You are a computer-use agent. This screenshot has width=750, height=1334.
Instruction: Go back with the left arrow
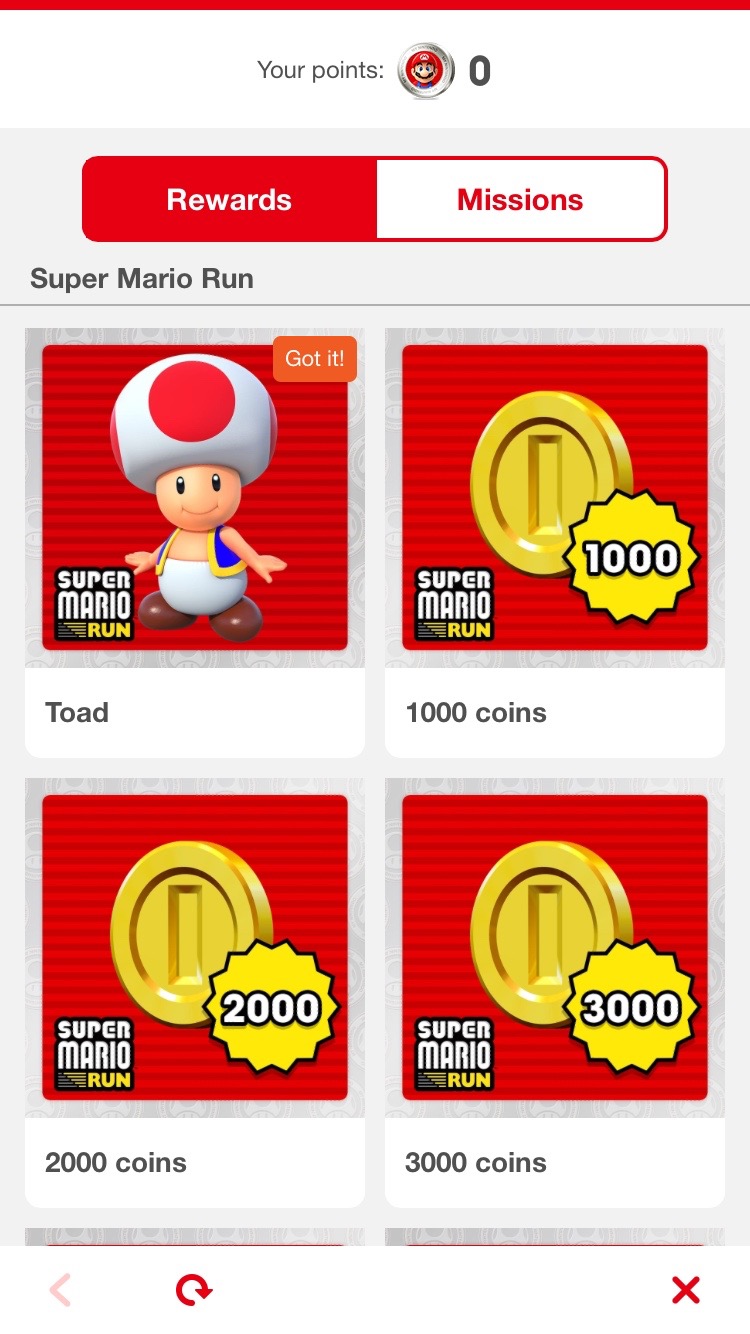(60, 1291)
